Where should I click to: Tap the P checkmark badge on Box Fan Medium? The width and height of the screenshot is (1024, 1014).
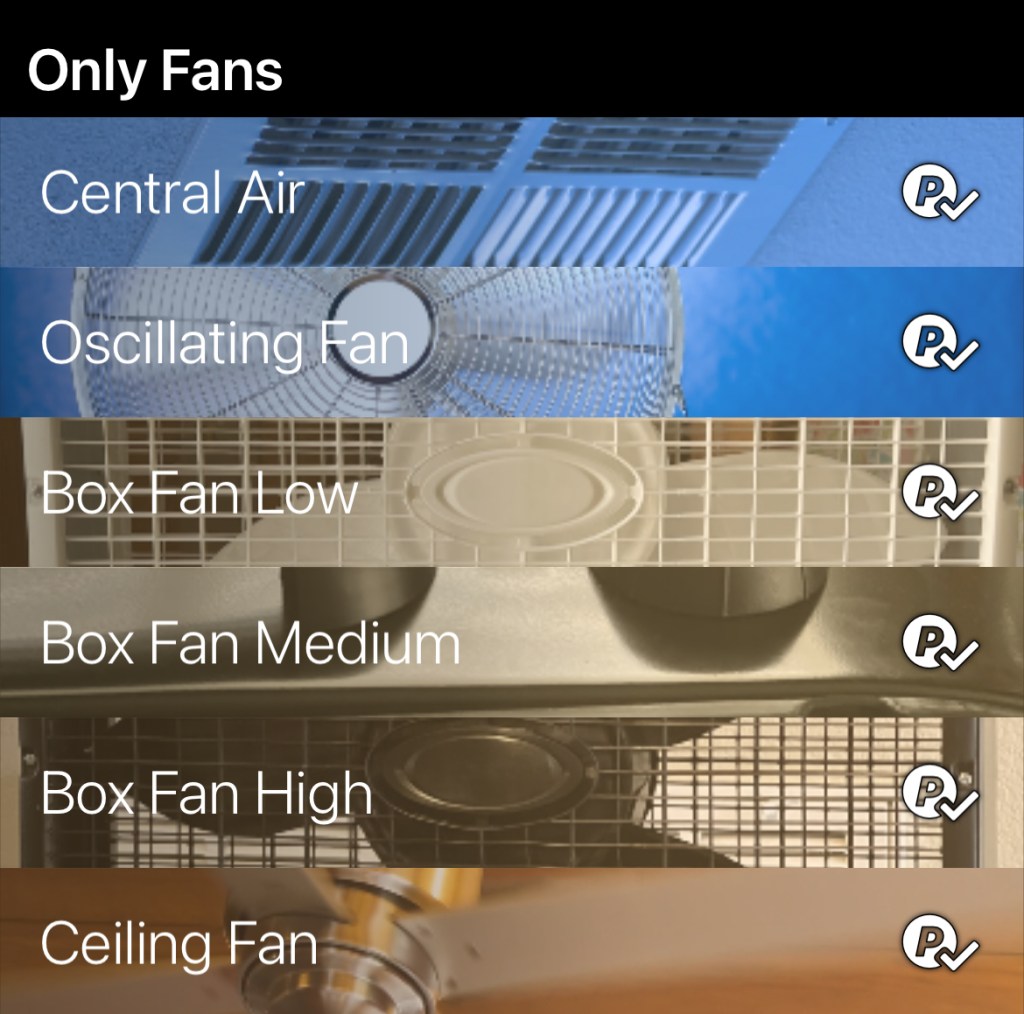click(939, 643)
